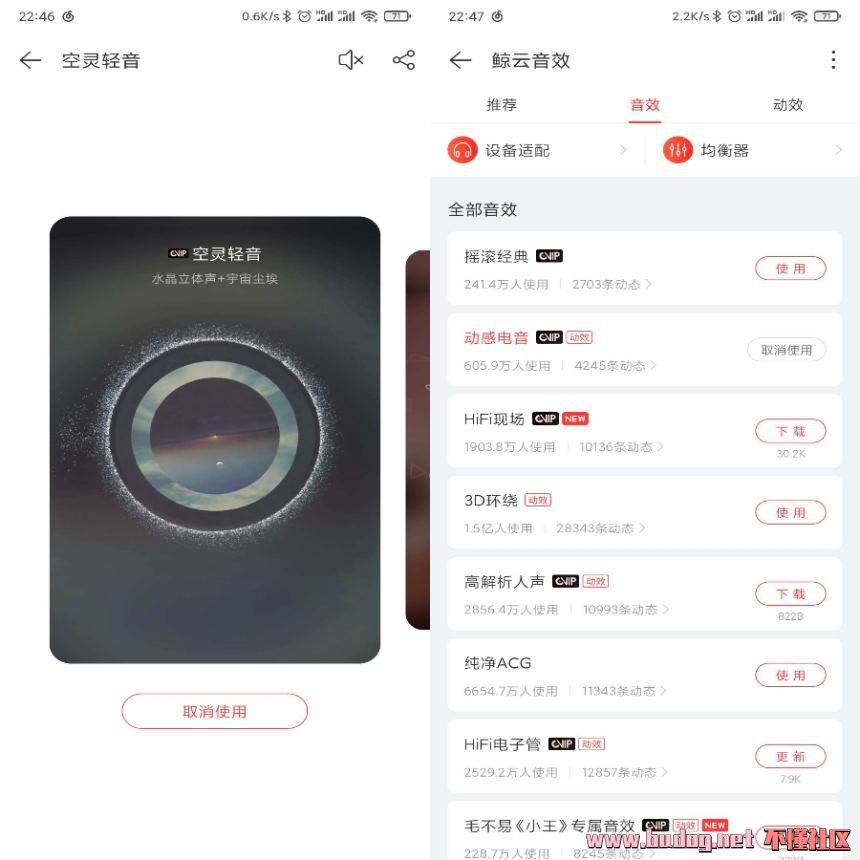Open 设备适配 settings
Screen dimensions: 860x860
(x=538, y=151)
